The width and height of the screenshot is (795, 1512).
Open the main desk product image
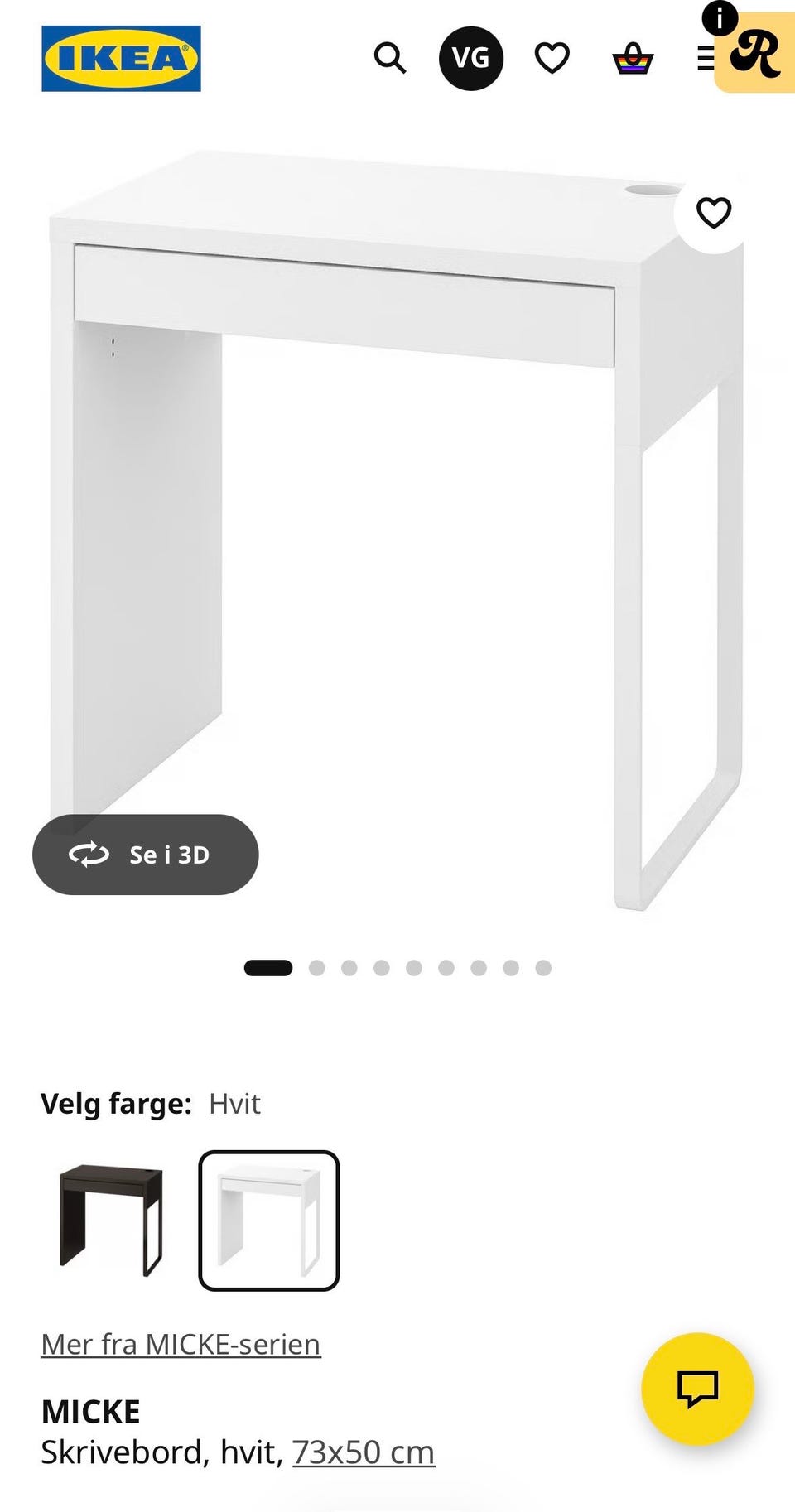[x=397, y=530]
